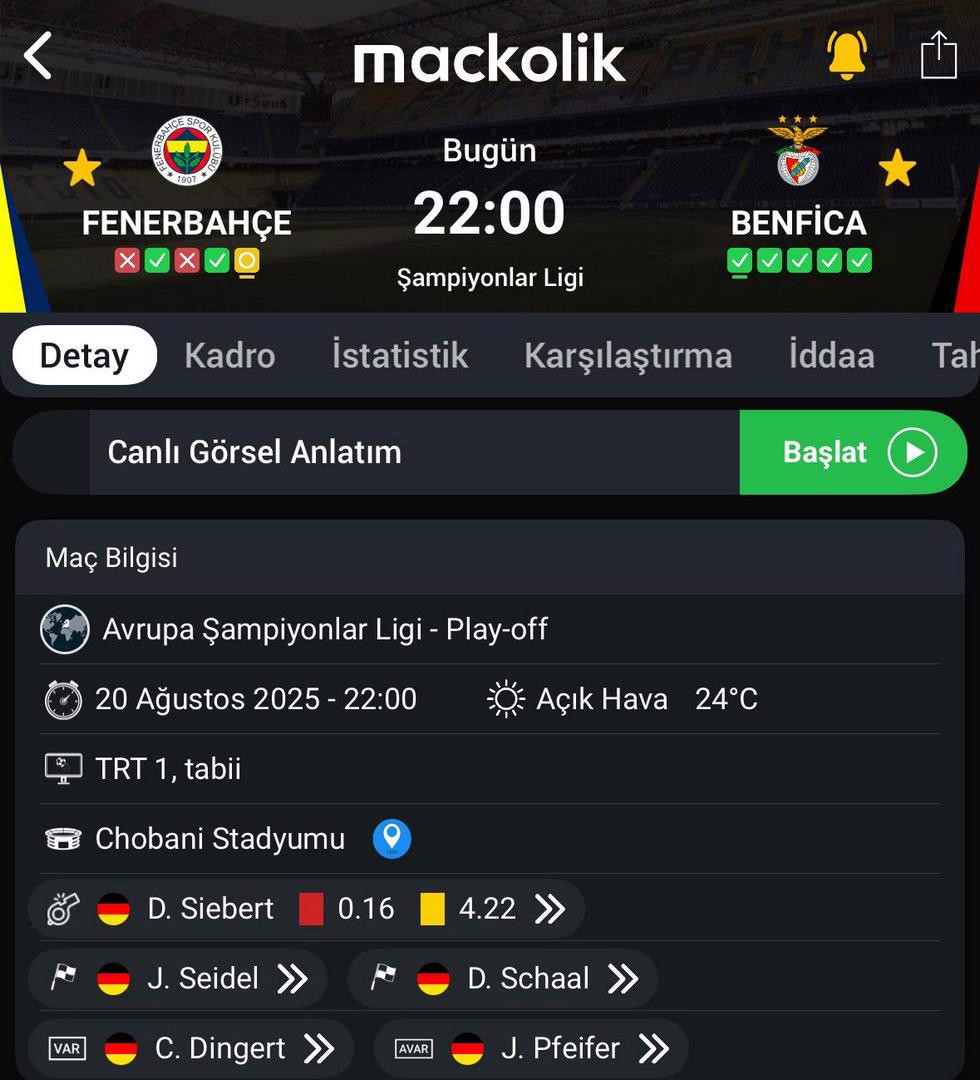Share this match via the share icon
The height and width of the screenshot is (1080, 980).
pyautogui.click(x=938, y=55)
